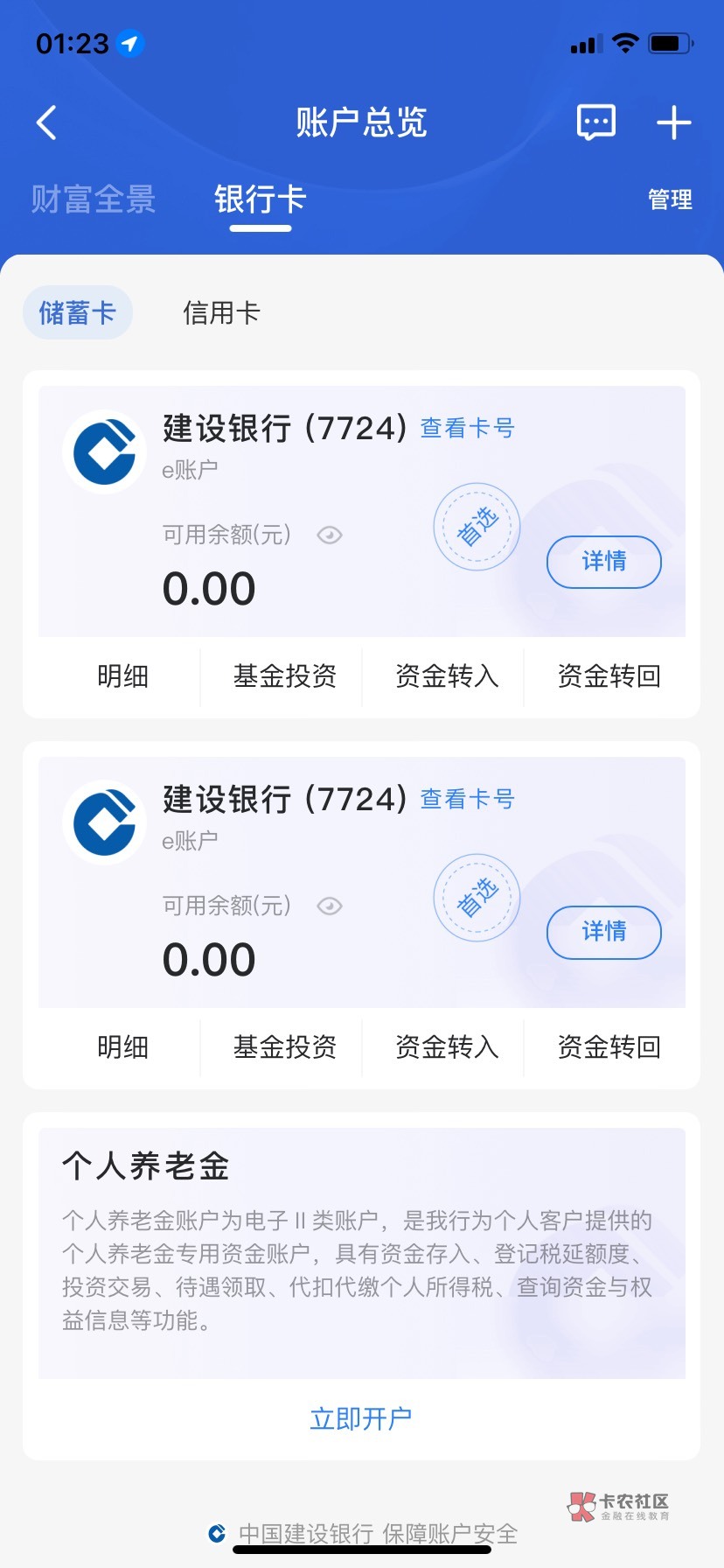Select the 银行卡 tab
Screen dimensions: 724x1568
[x=260, y=199]
